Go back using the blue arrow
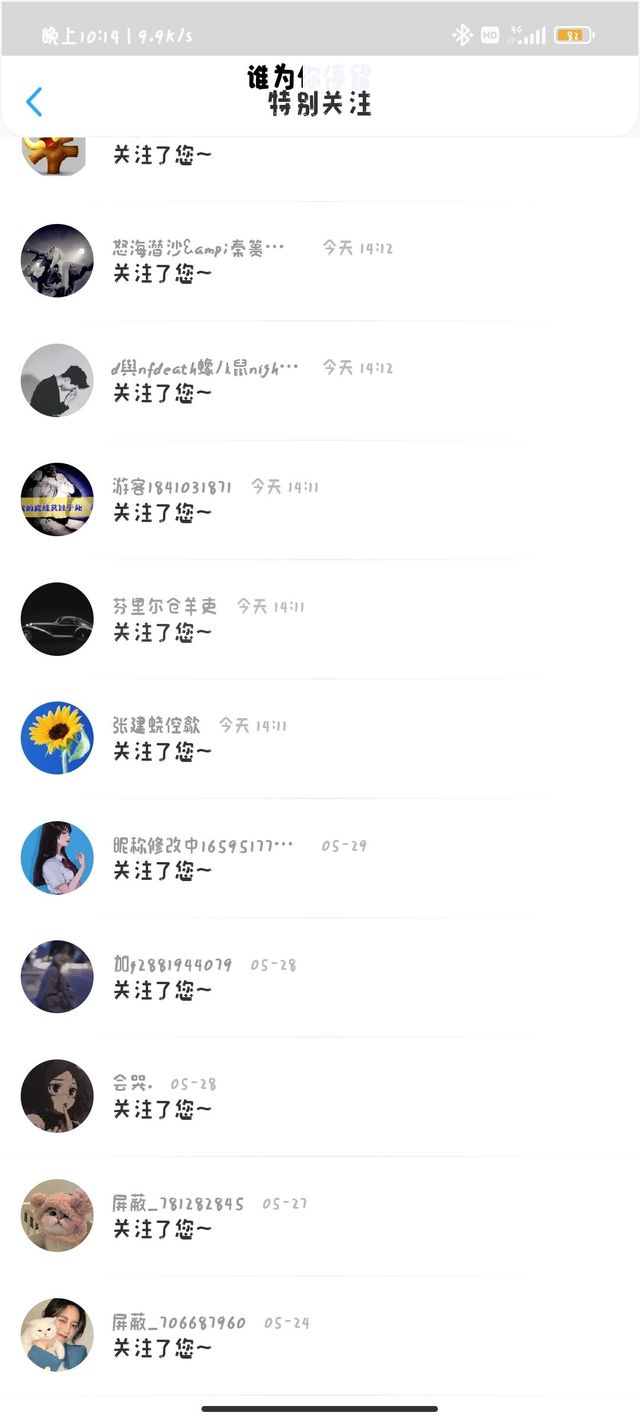640x1422 pixels. 34,102
